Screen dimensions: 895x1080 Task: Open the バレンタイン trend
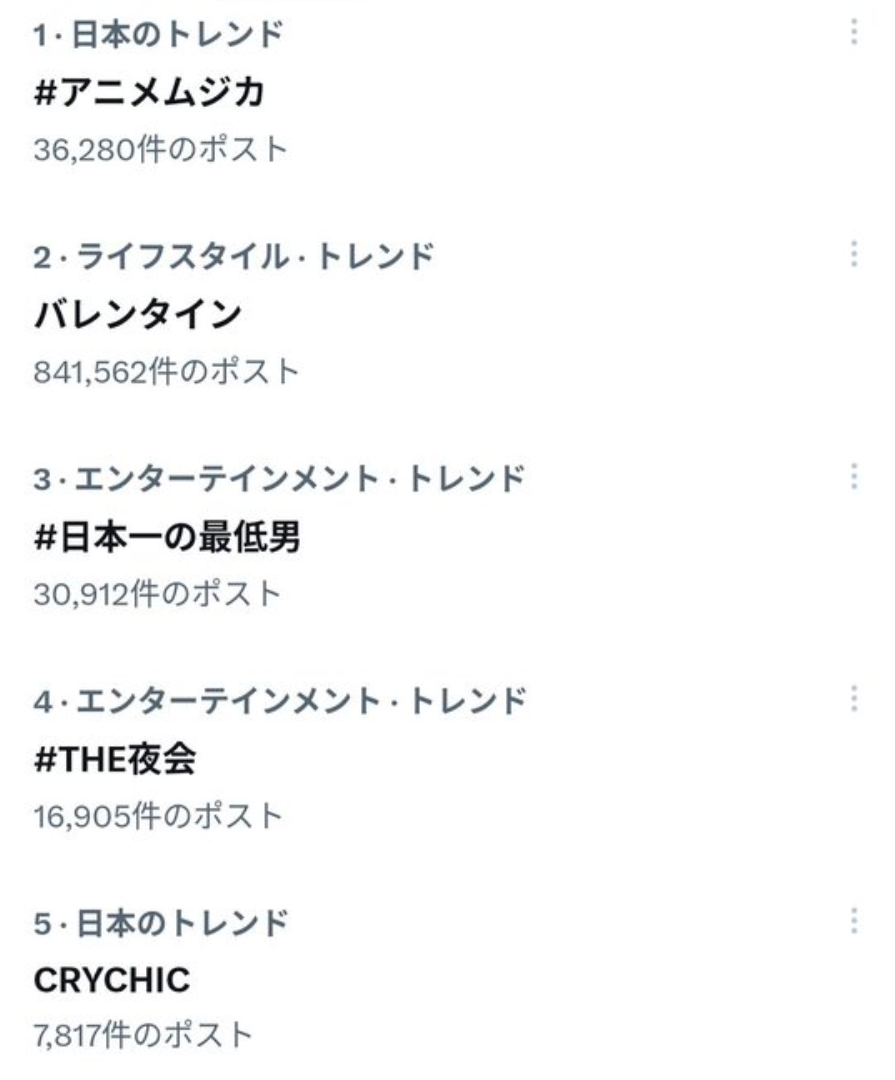[138, 315]
